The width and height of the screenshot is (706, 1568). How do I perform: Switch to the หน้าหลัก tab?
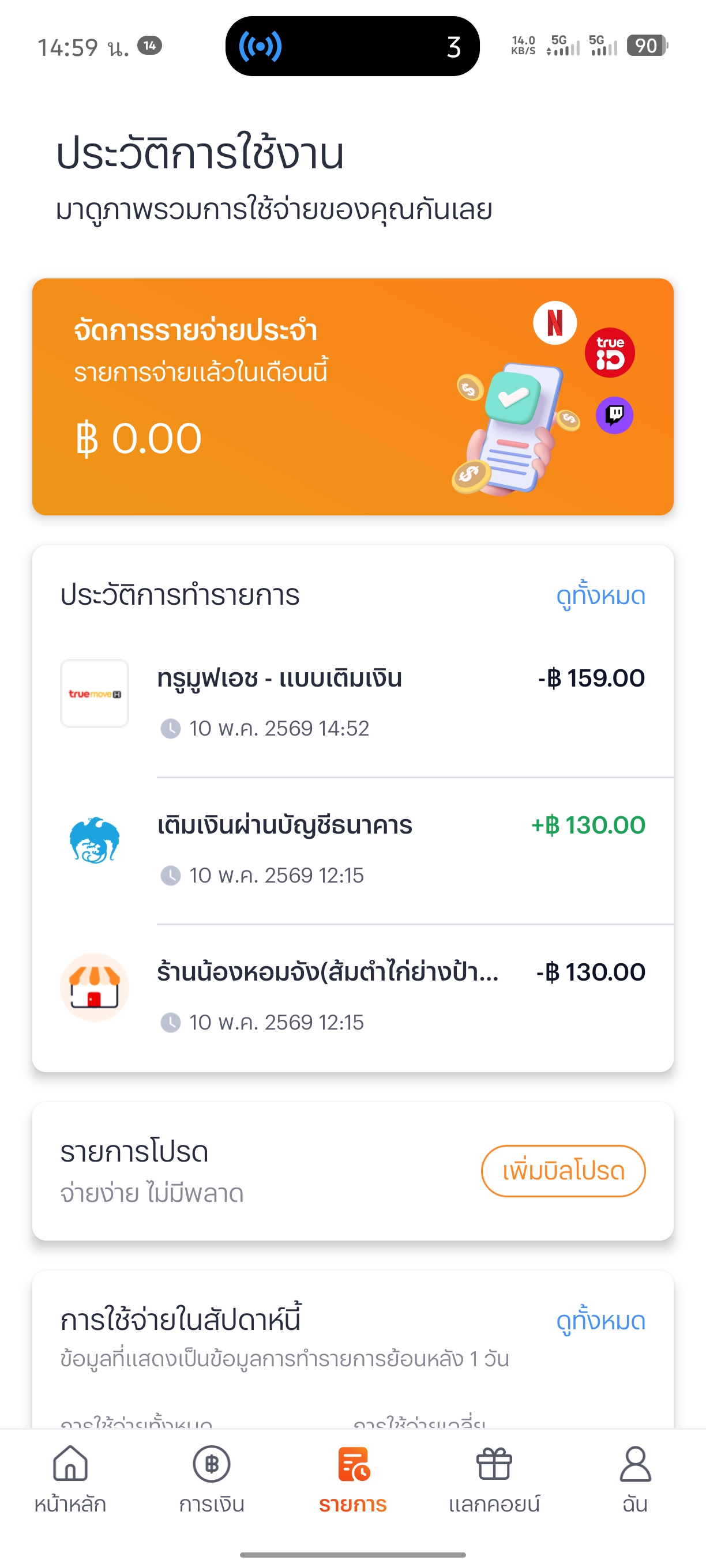click(x=70, y=1480)
